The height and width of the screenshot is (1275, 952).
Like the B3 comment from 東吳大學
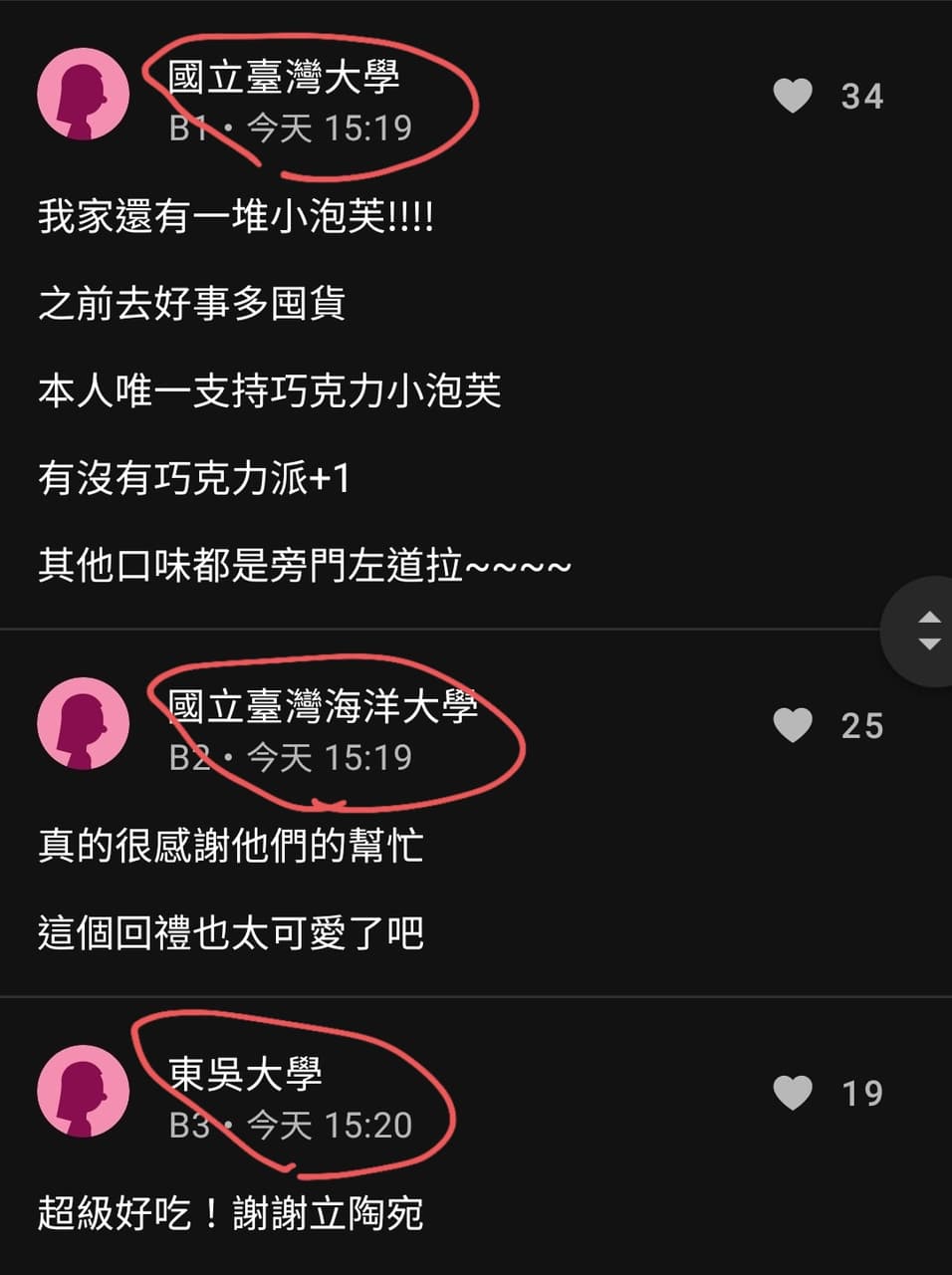[x=793, y=1093]
